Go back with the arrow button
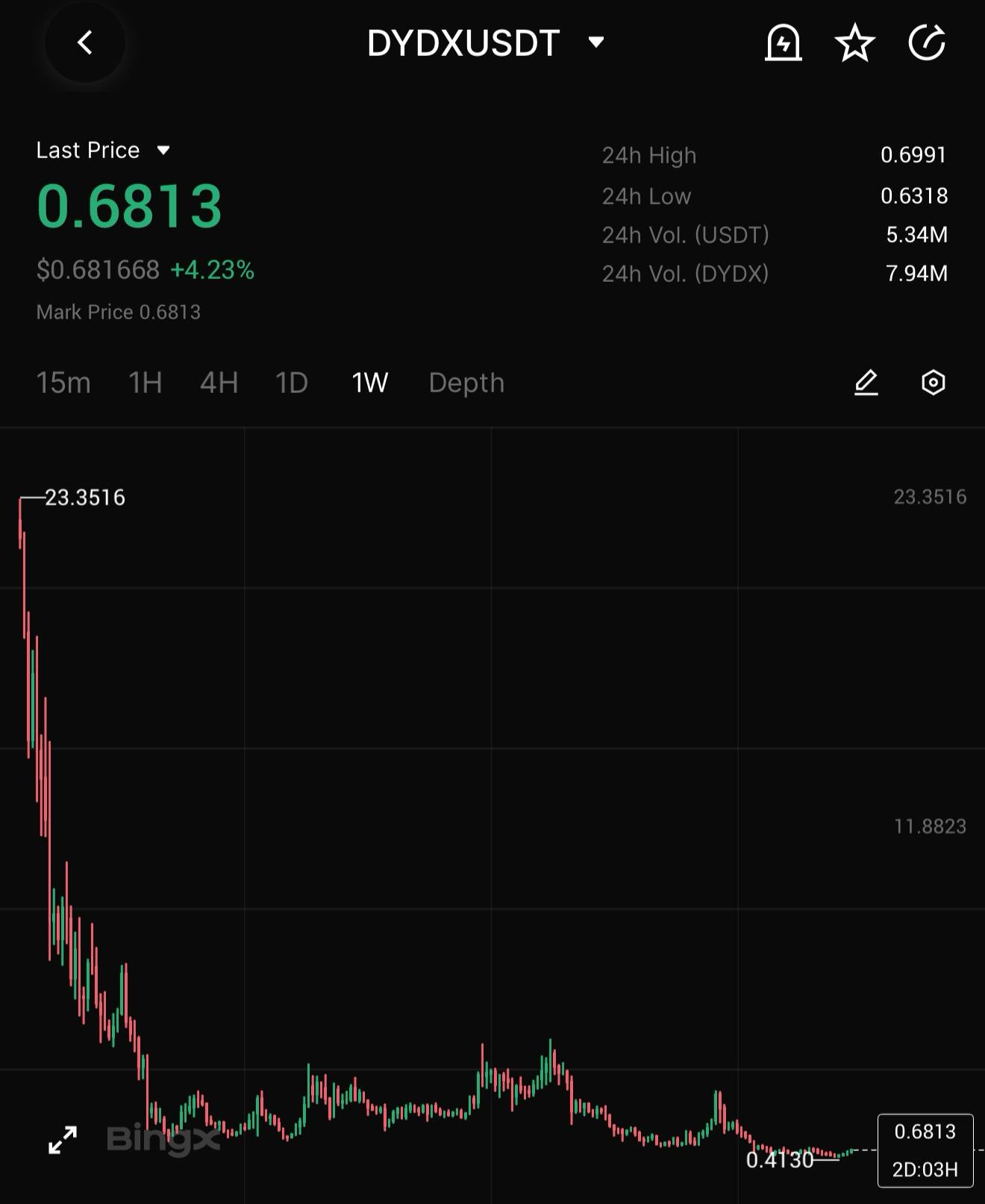Viewport: 985px width, 1204px height. (85, 43)
